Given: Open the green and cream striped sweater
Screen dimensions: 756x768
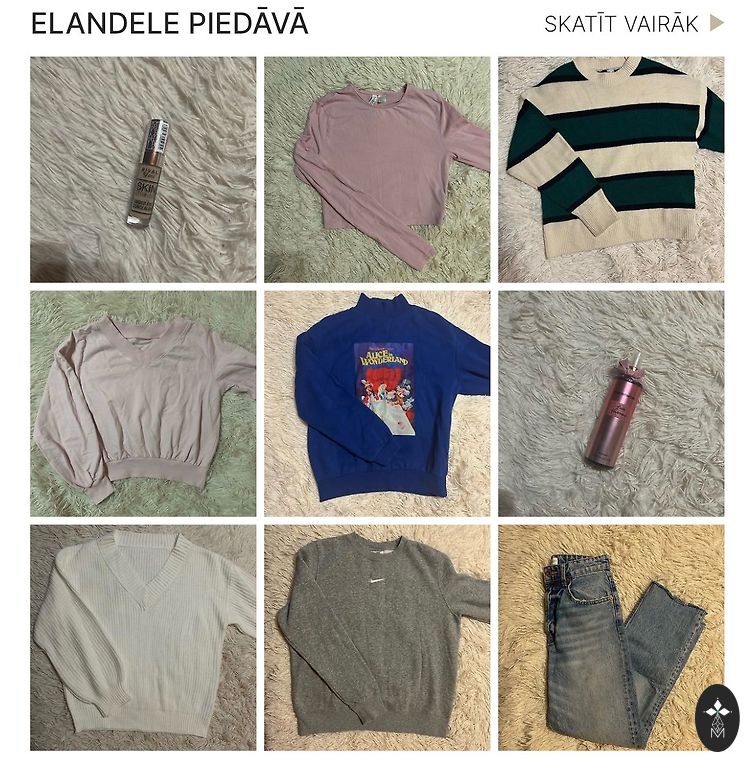Looking at the screenshot, I should 611,169.
